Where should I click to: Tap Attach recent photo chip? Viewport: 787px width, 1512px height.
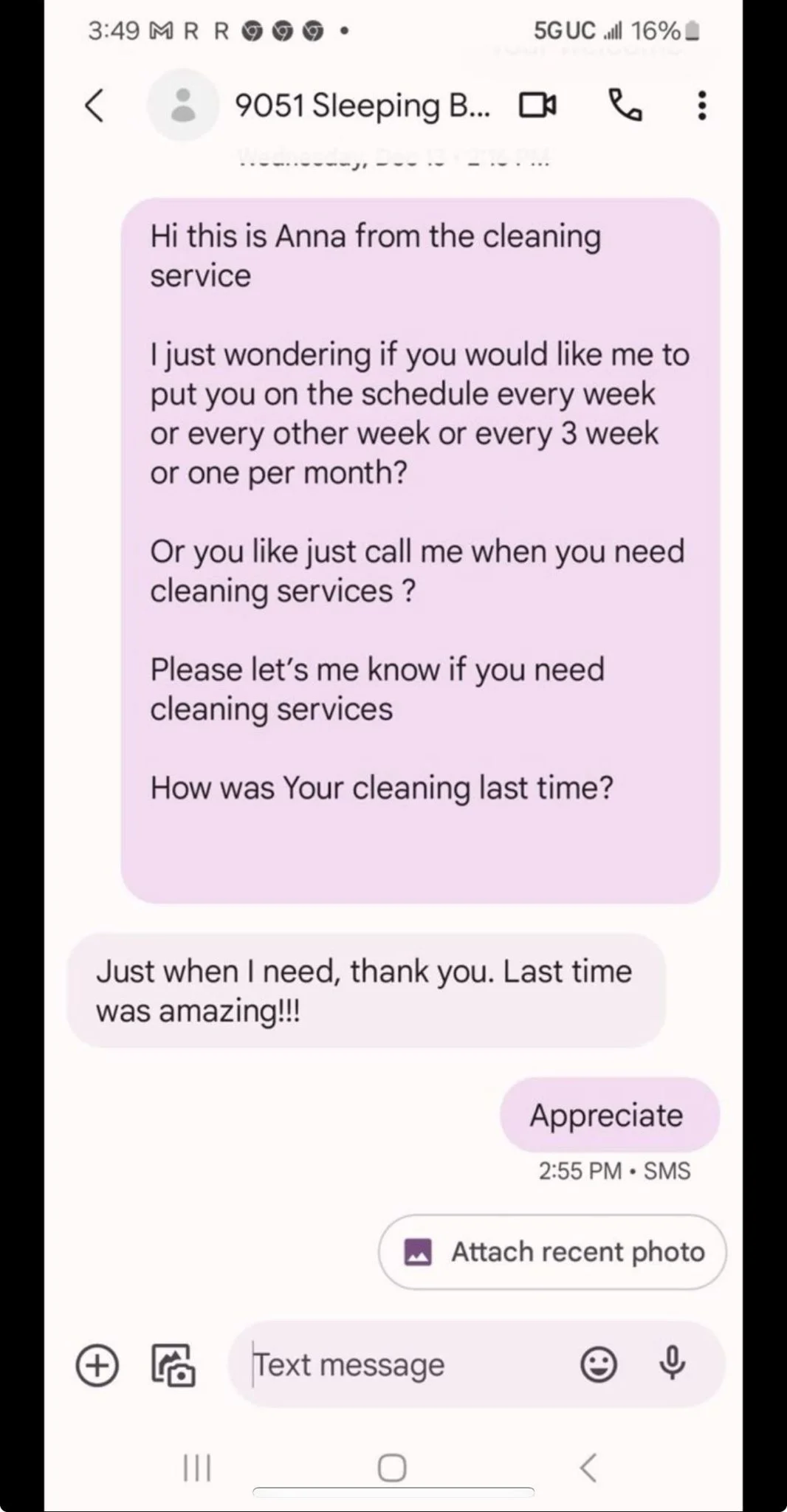click(552, 1252)
